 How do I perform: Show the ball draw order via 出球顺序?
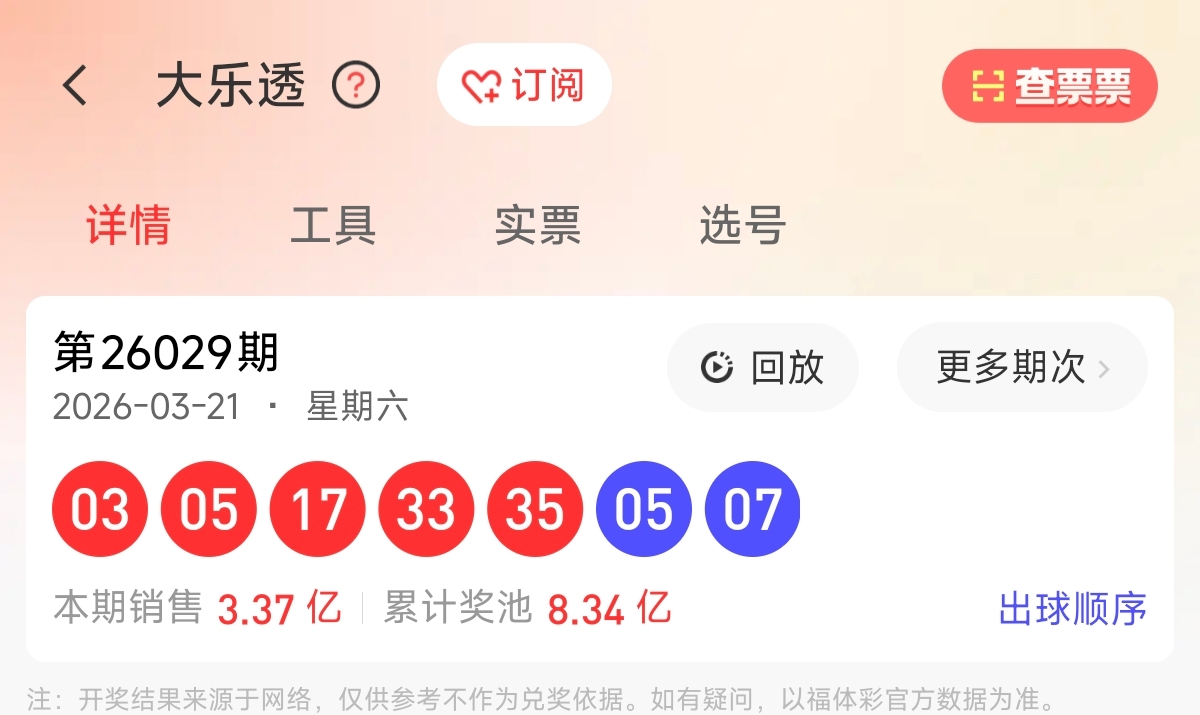[1072, 608]
